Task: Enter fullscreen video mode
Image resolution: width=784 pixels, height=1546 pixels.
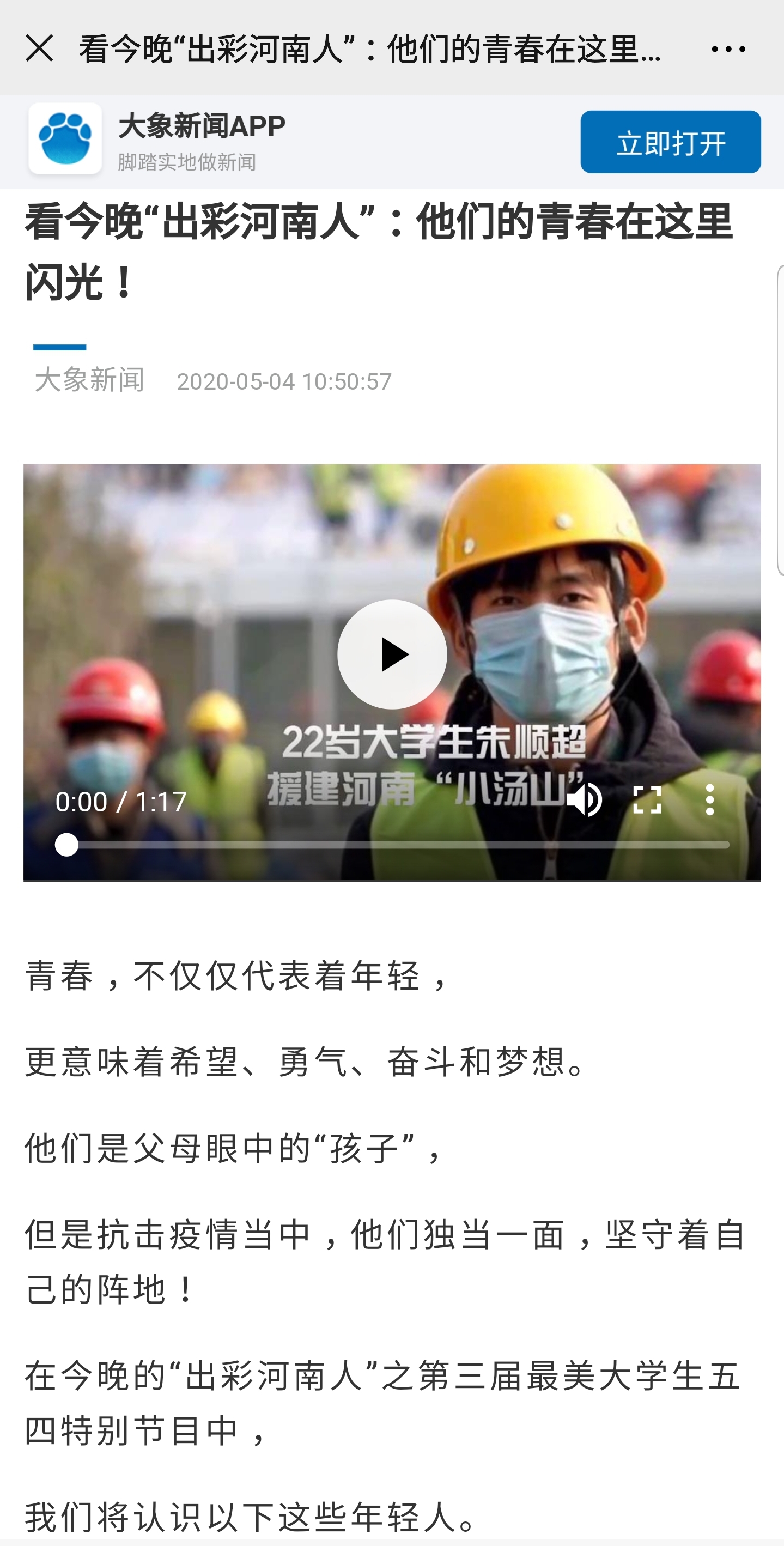Action: coord(647,799)
